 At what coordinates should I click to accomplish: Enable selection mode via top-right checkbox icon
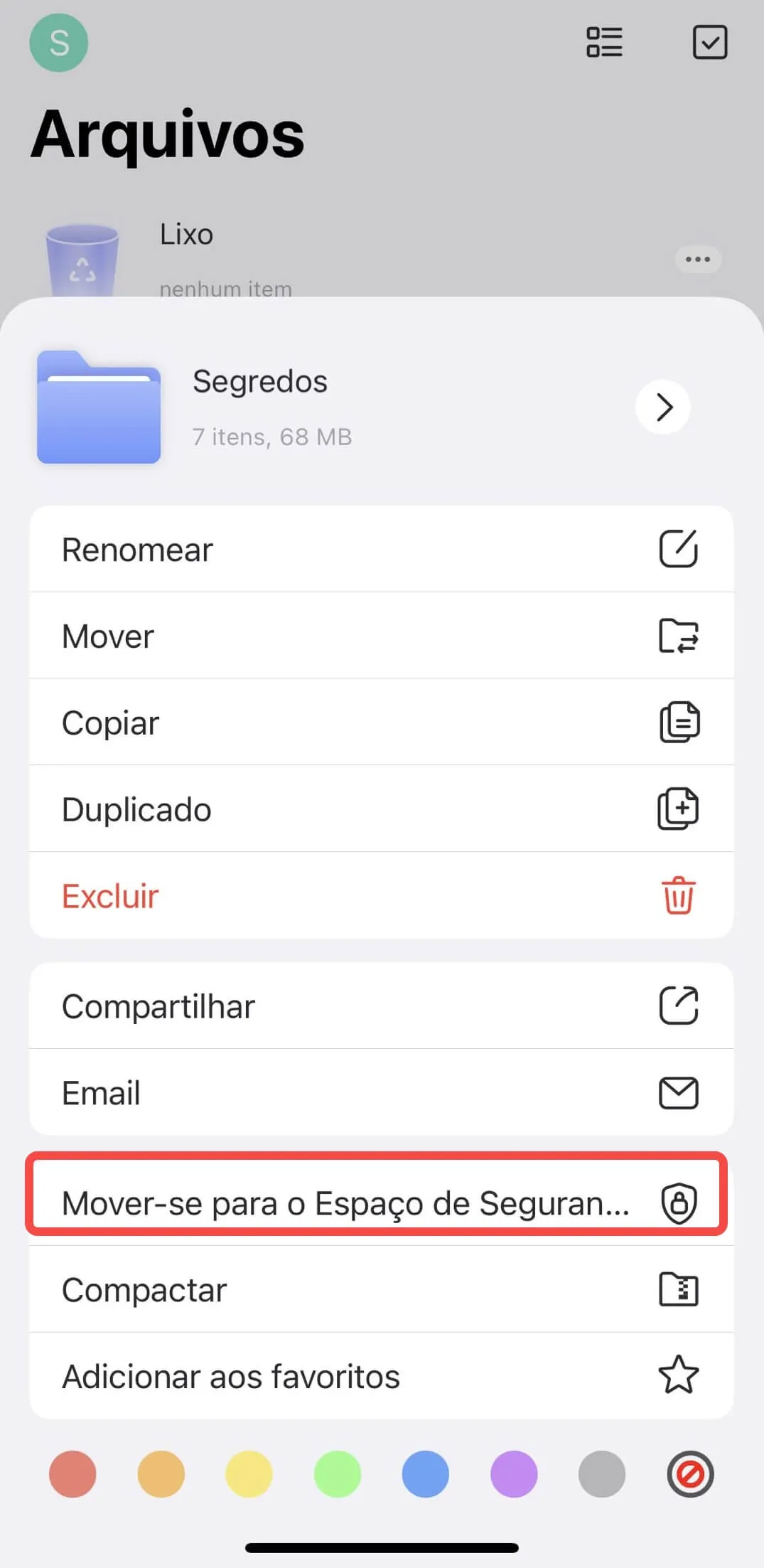pos(709,43)
